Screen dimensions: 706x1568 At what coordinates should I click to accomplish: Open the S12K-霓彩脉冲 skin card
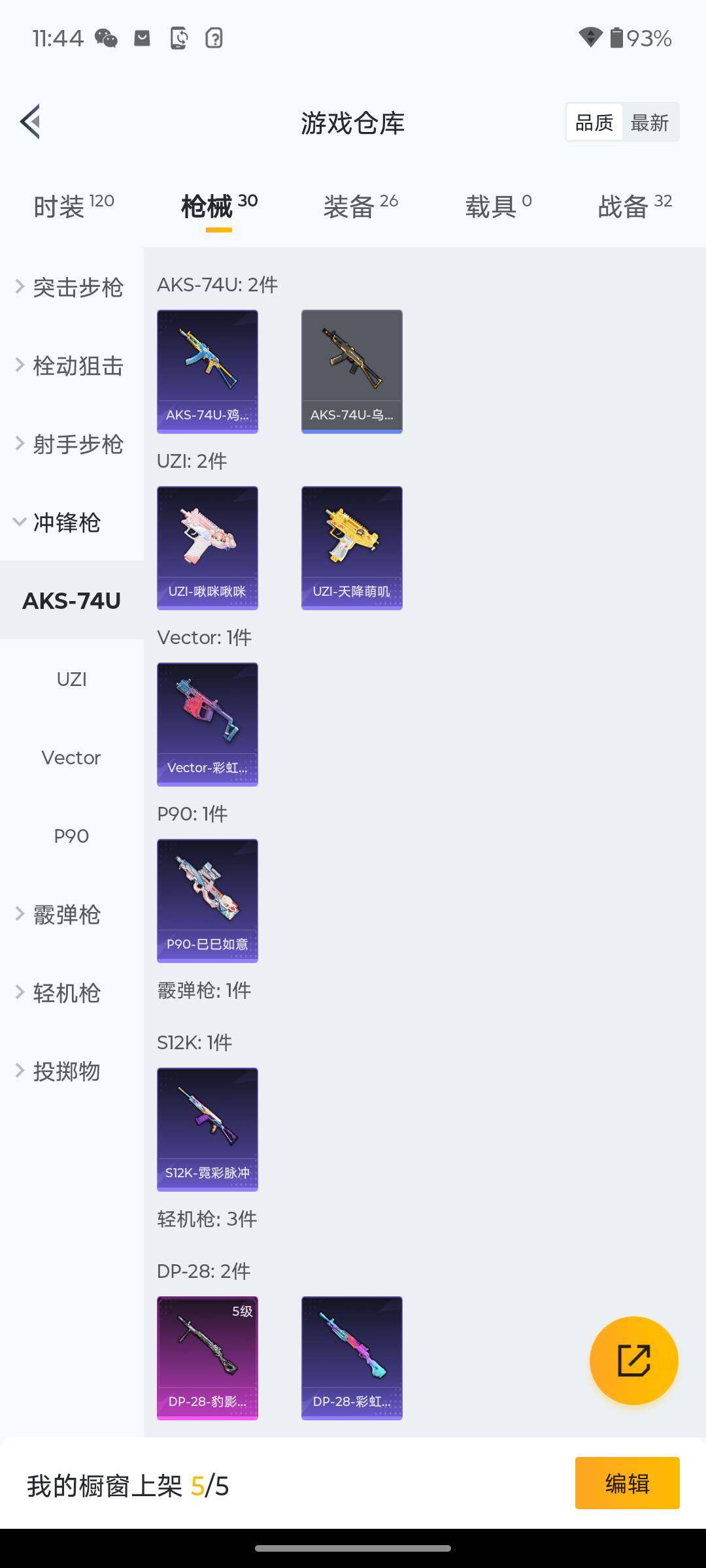(x=207, y=1129)
